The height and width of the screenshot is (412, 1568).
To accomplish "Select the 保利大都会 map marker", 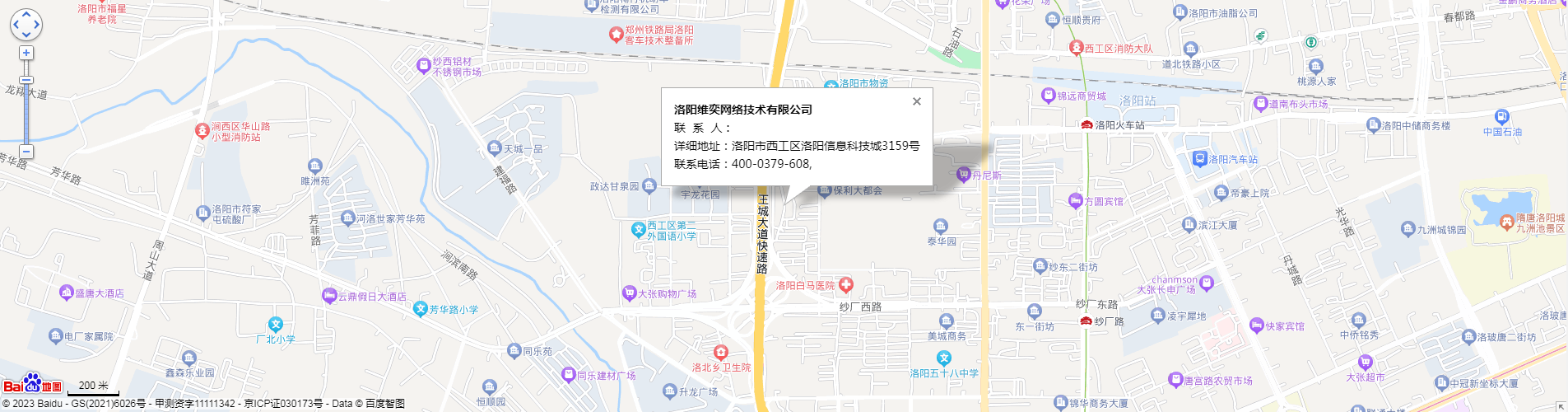I will [825, 190].
